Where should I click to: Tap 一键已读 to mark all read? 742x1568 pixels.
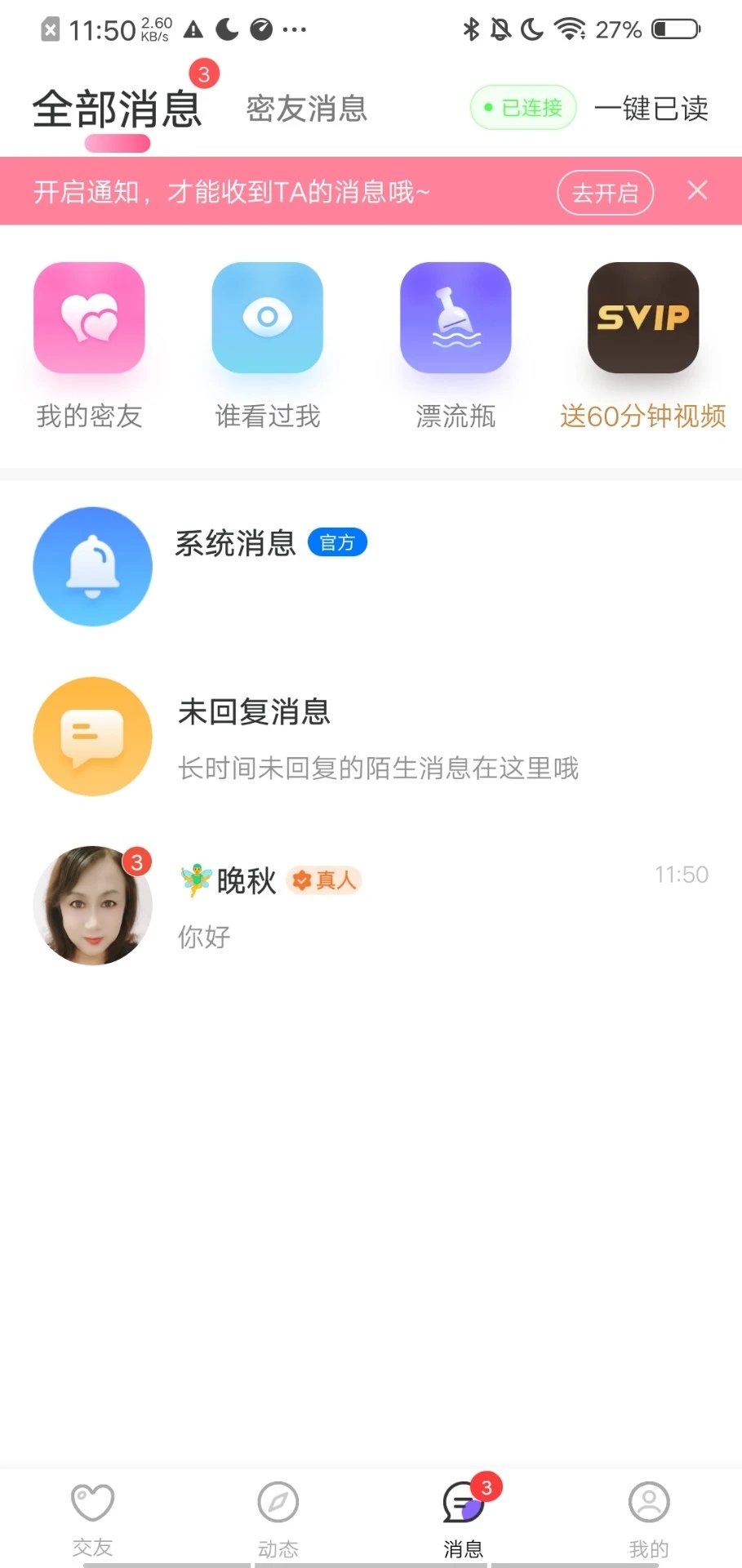point(652,109)
